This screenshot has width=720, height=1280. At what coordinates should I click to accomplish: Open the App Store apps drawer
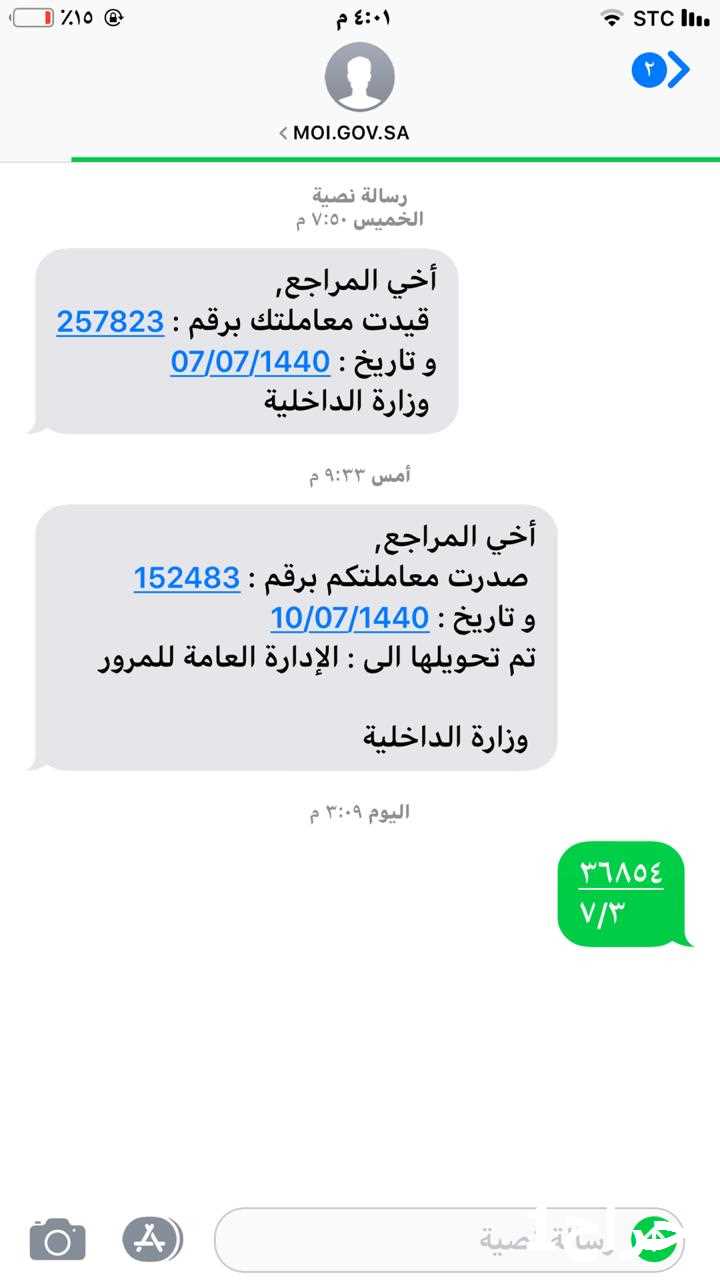coord(152,1240)
